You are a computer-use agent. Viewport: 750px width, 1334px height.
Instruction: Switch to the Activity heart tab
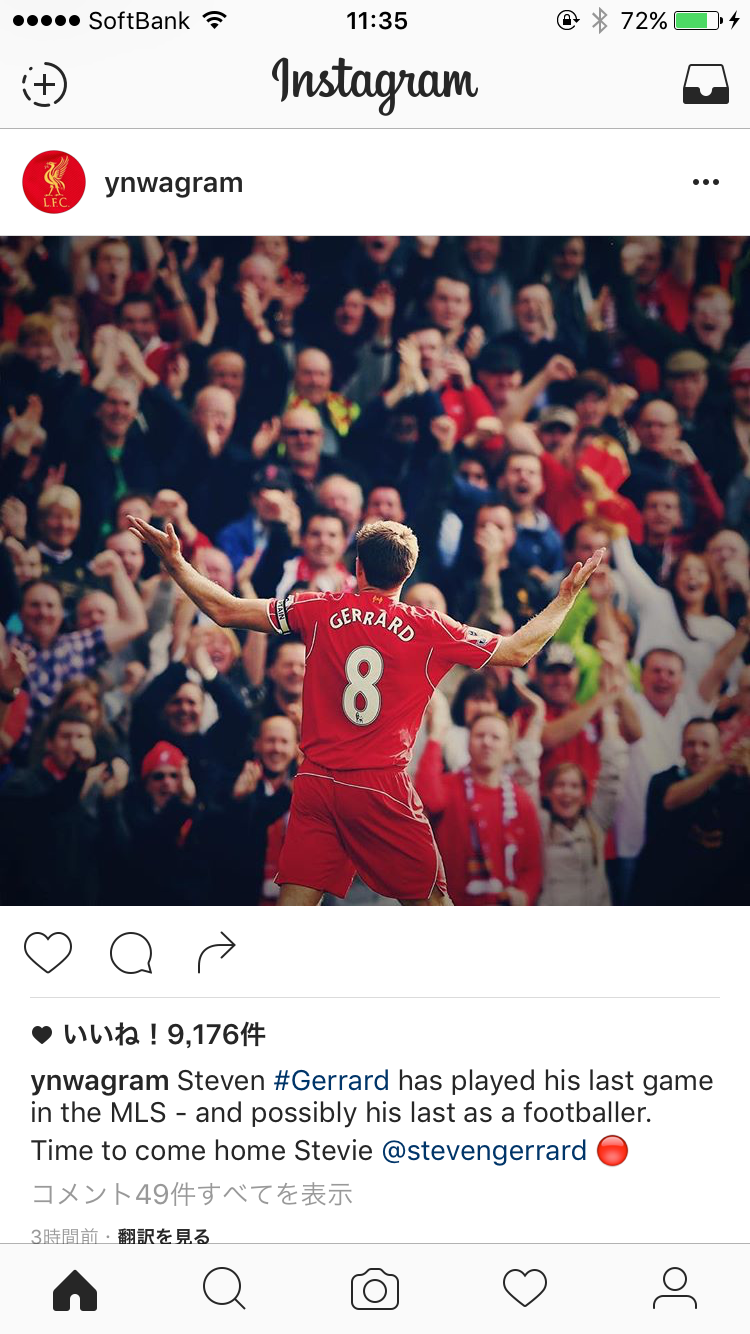525,1289
